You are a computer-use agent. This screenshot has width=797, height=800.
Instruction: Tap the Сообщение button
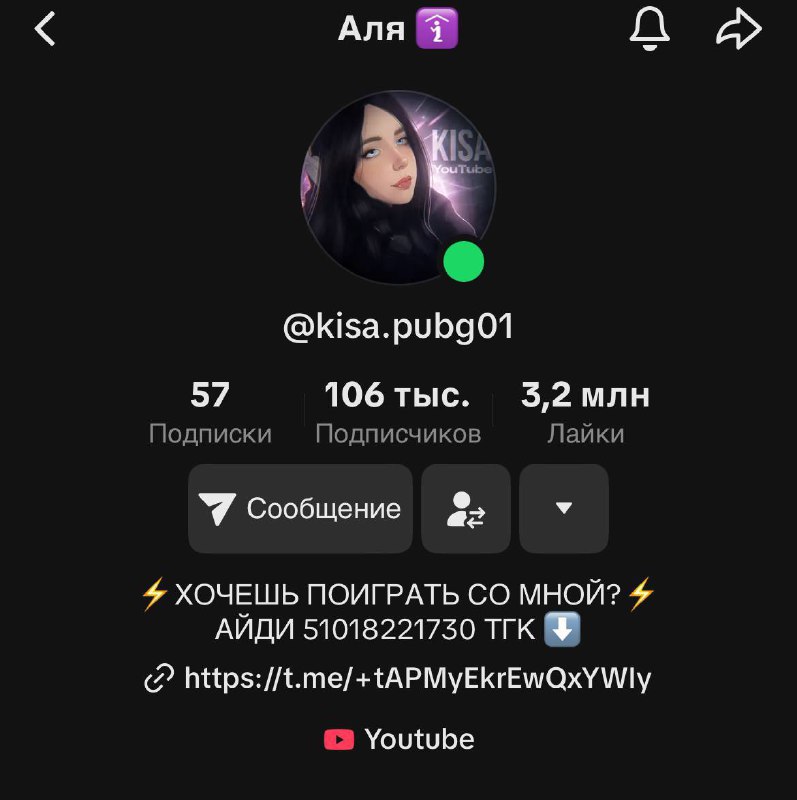(x=300, y=508)
